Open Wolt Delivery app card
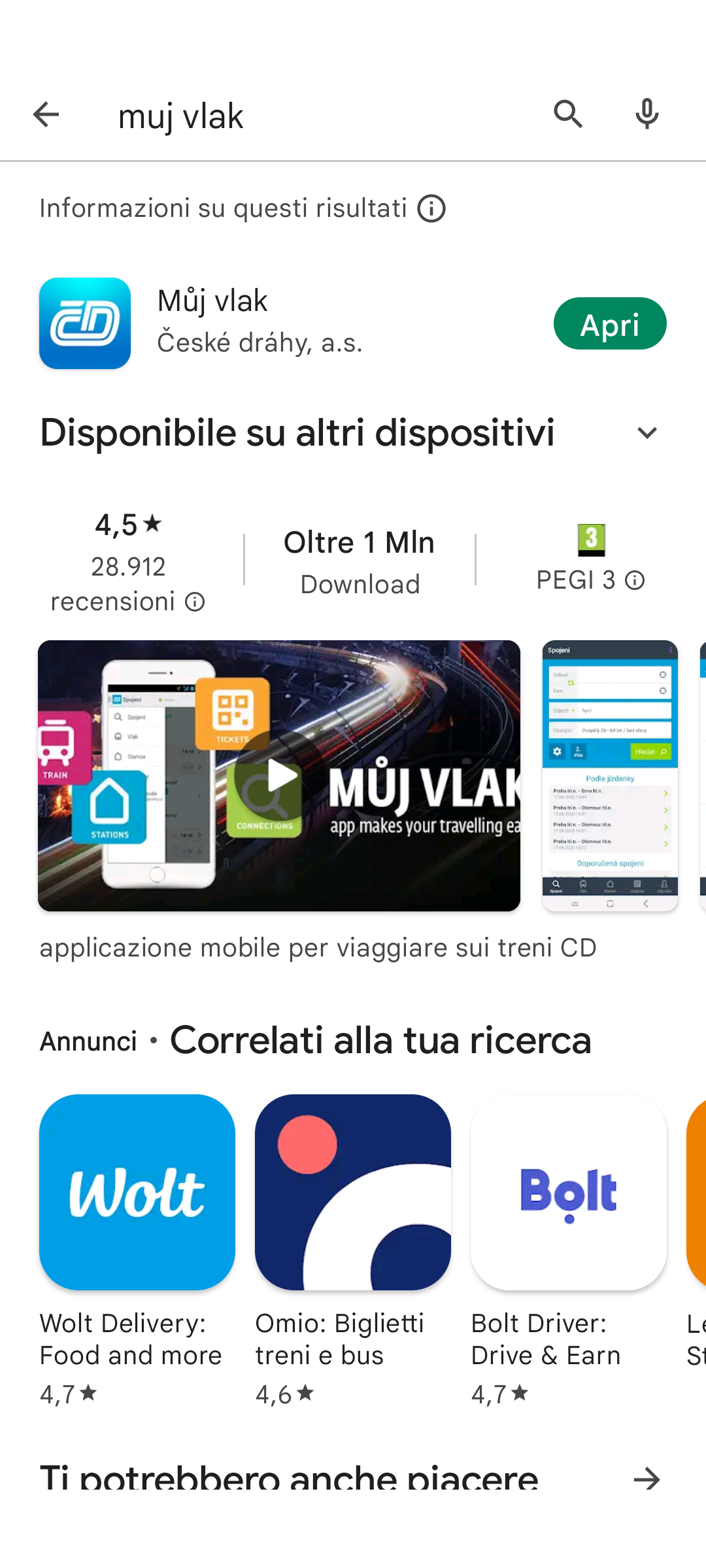Image resolution: width=706 pixels, height=1568 pixels. coord(137,1192)
